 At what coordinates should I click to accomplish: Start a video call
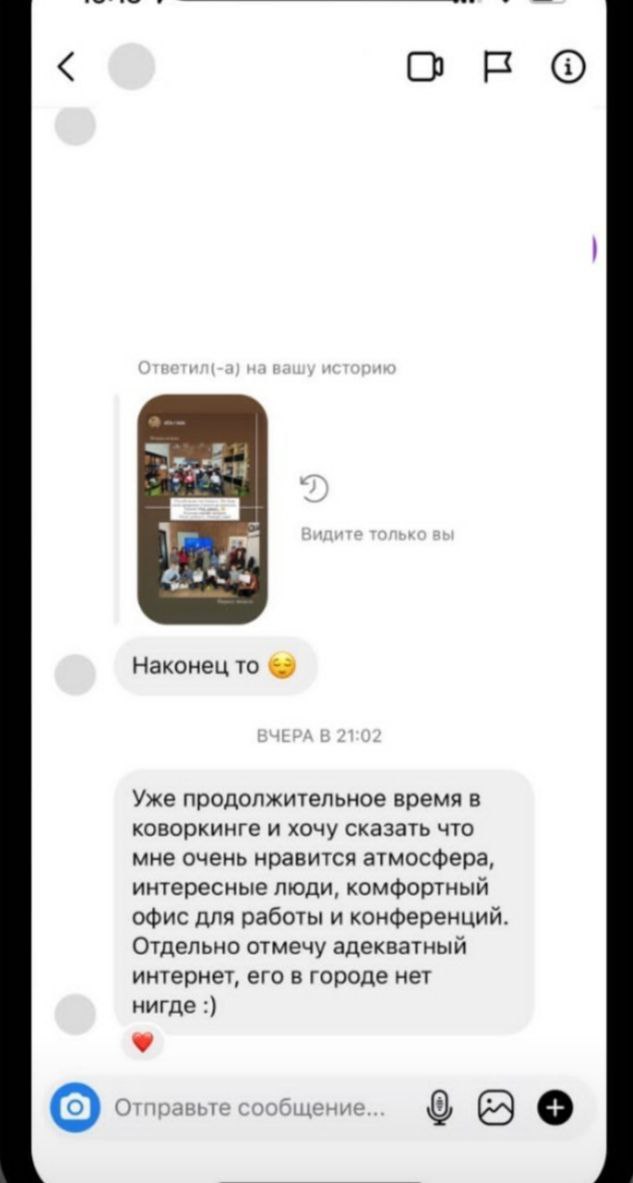click(426, 68)
